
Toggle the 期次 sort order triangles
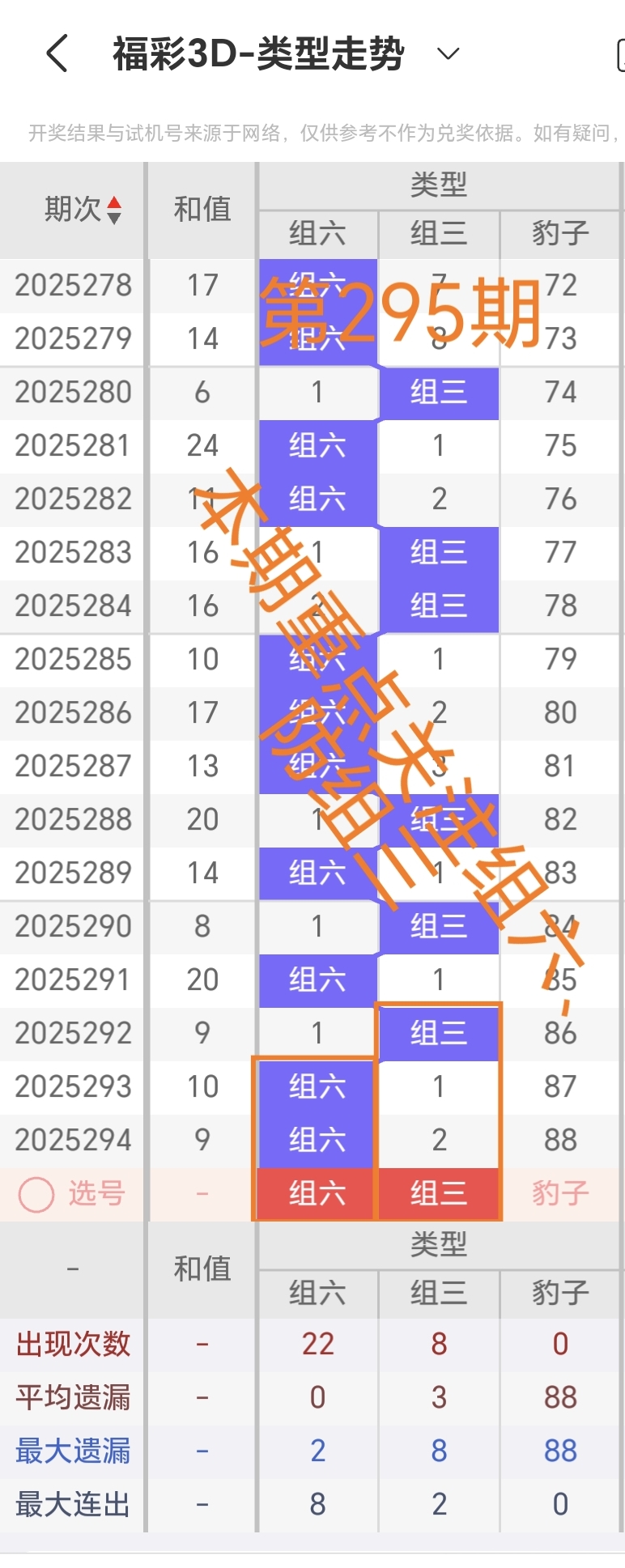pyautogui.click(x=115, y=209)
